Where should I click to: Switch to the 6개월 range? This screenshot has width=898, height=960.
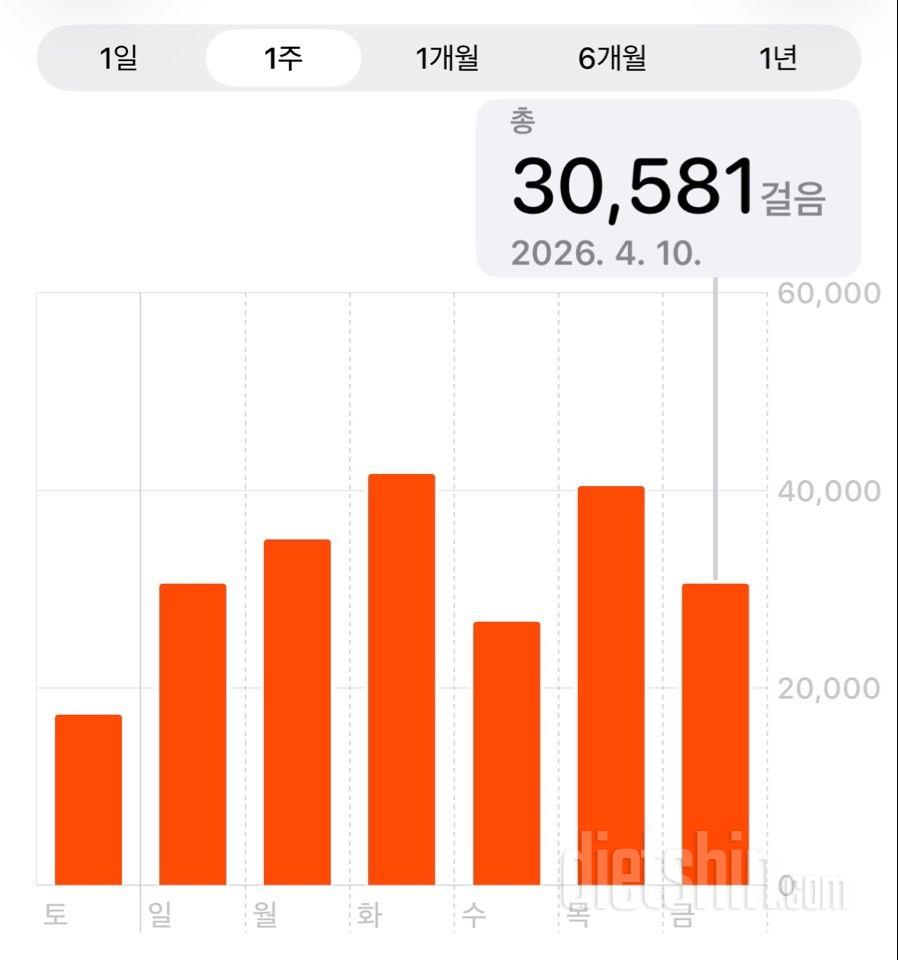click(612, 58)
